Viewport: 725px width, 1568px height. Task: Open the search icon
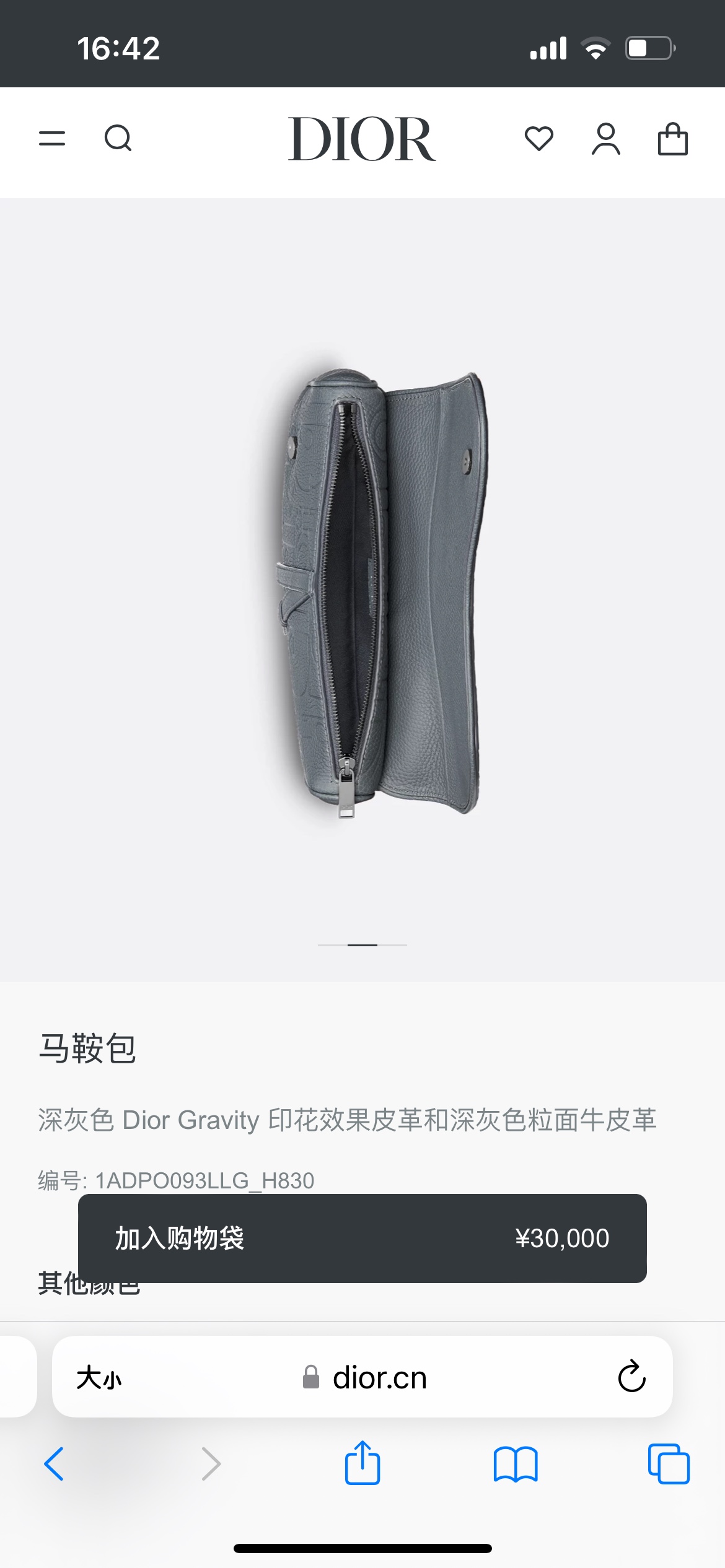(118, 138)
